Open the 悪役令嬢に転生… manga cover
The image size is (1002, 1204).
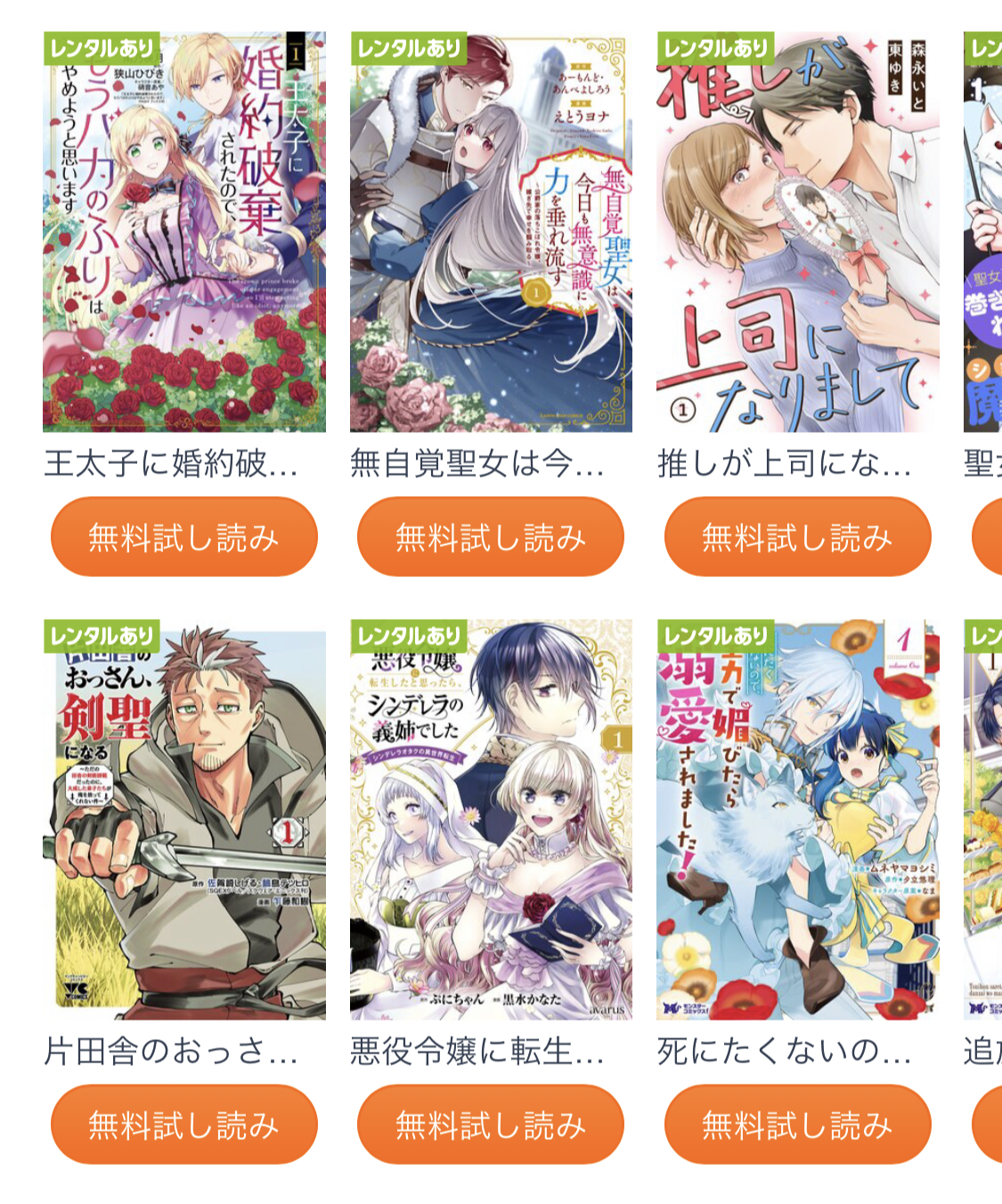[491, 820]
